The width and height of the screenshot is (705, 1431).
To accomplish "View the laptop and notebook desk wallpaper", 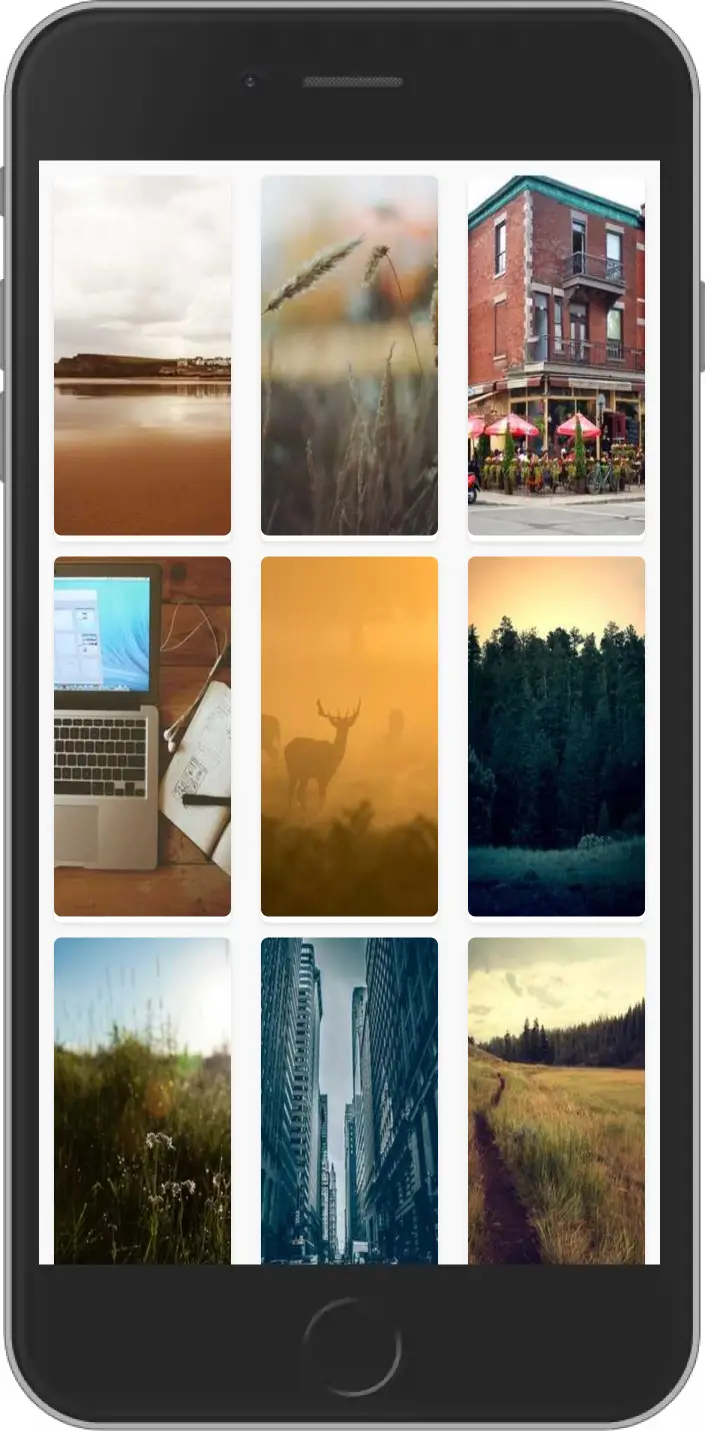I will click(x=142, y=736).
